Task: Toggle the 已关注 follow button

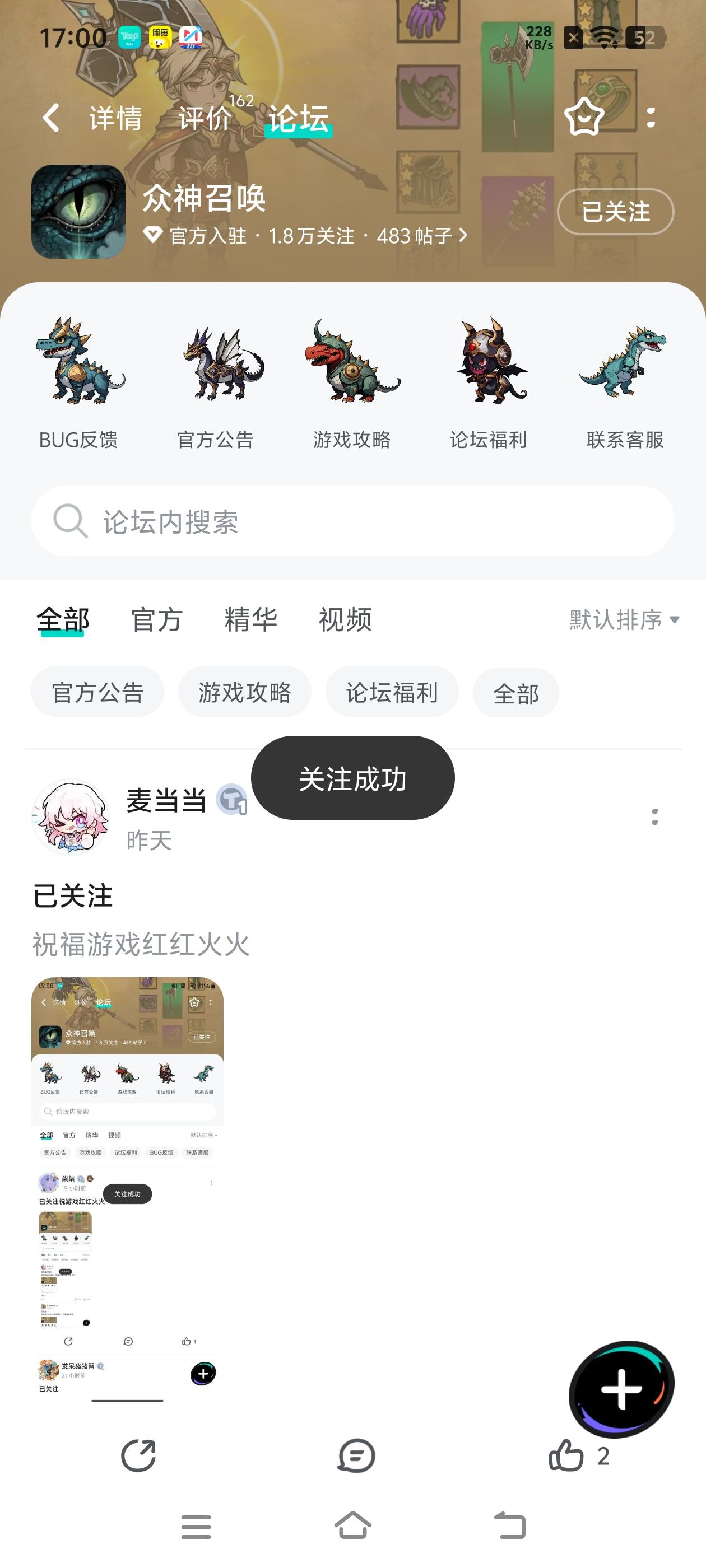Action: [615, 212]
